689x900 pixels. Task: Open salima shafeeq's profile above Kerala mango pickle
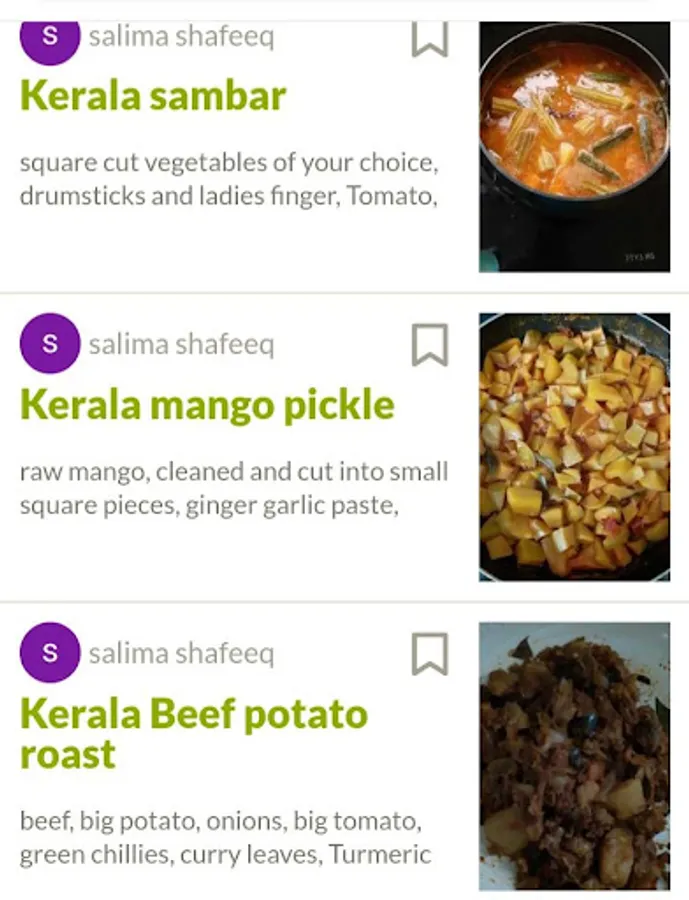coord(180,345)
